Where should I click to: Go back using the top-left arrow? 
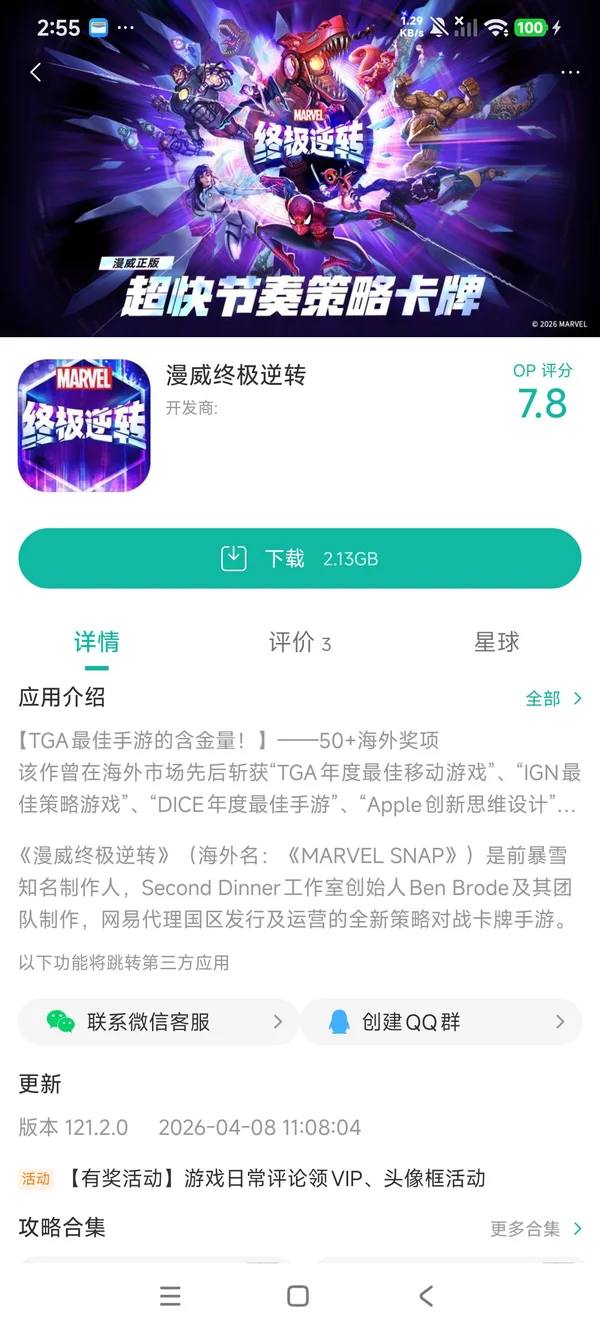36,72
